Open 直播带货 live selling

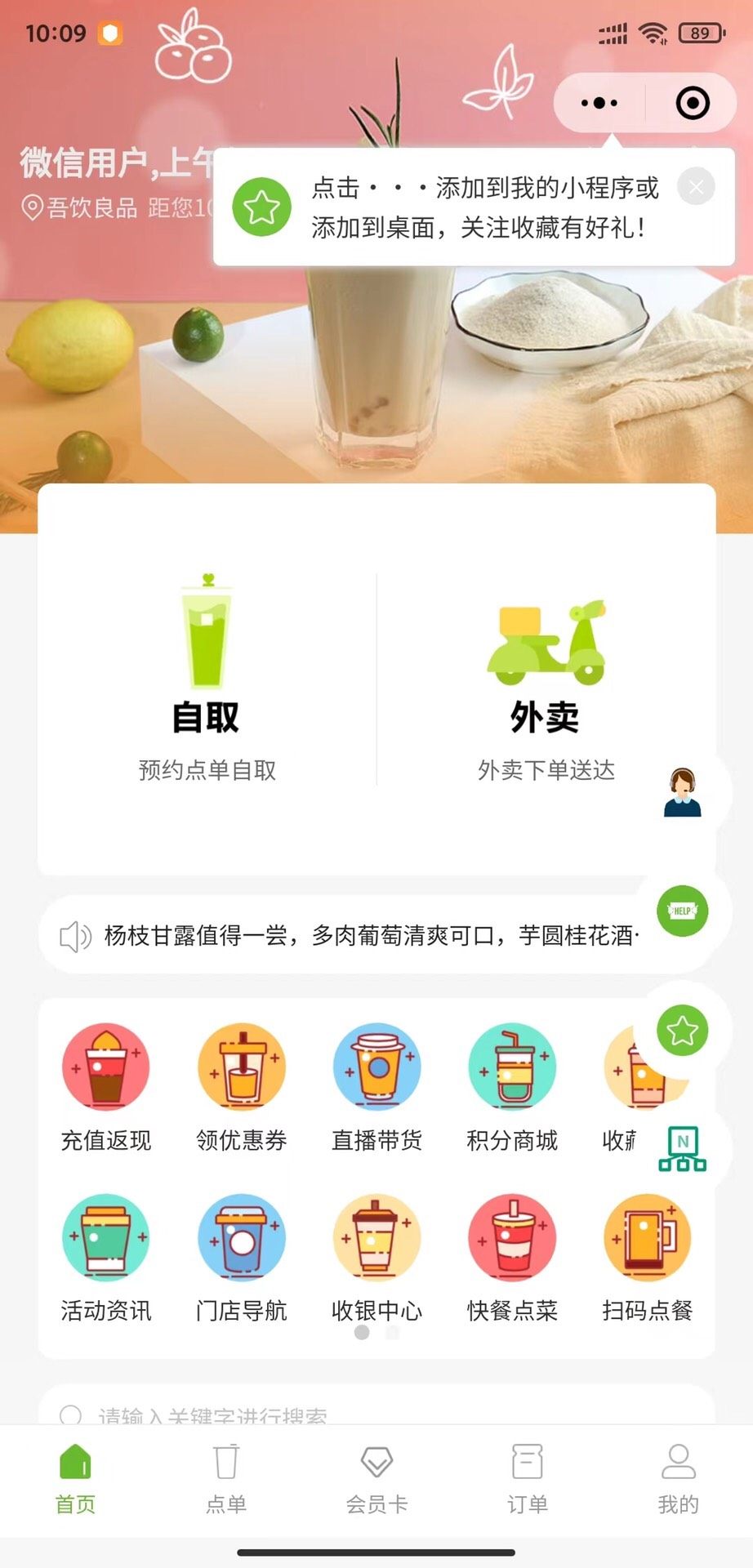(377, 1086)
